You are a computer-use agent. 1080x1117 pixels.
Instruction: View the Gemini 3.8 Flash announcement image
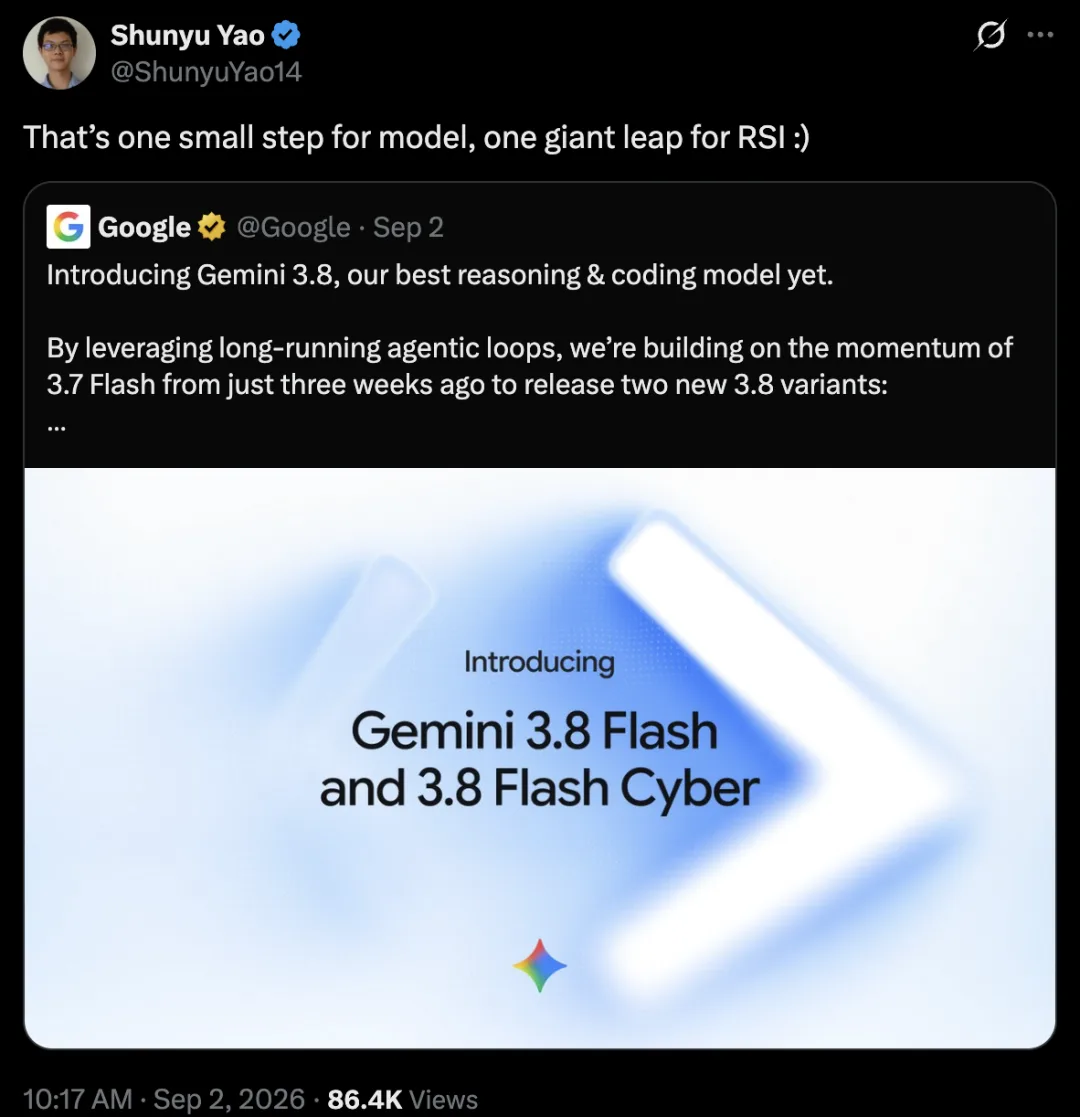click(539, 757)
